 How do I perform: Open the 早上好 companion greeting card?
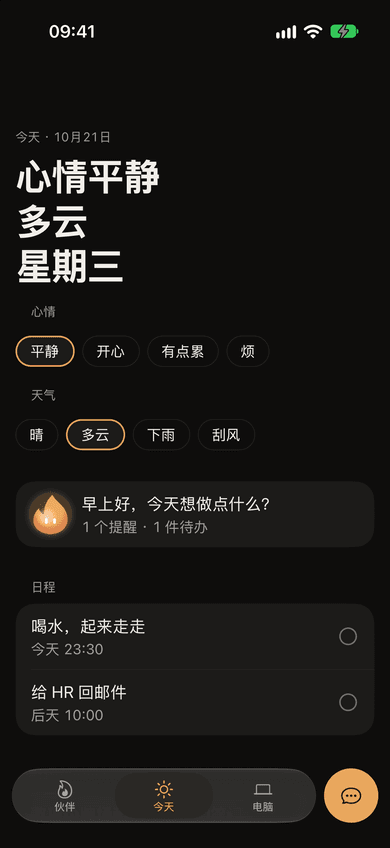point(195,514)
